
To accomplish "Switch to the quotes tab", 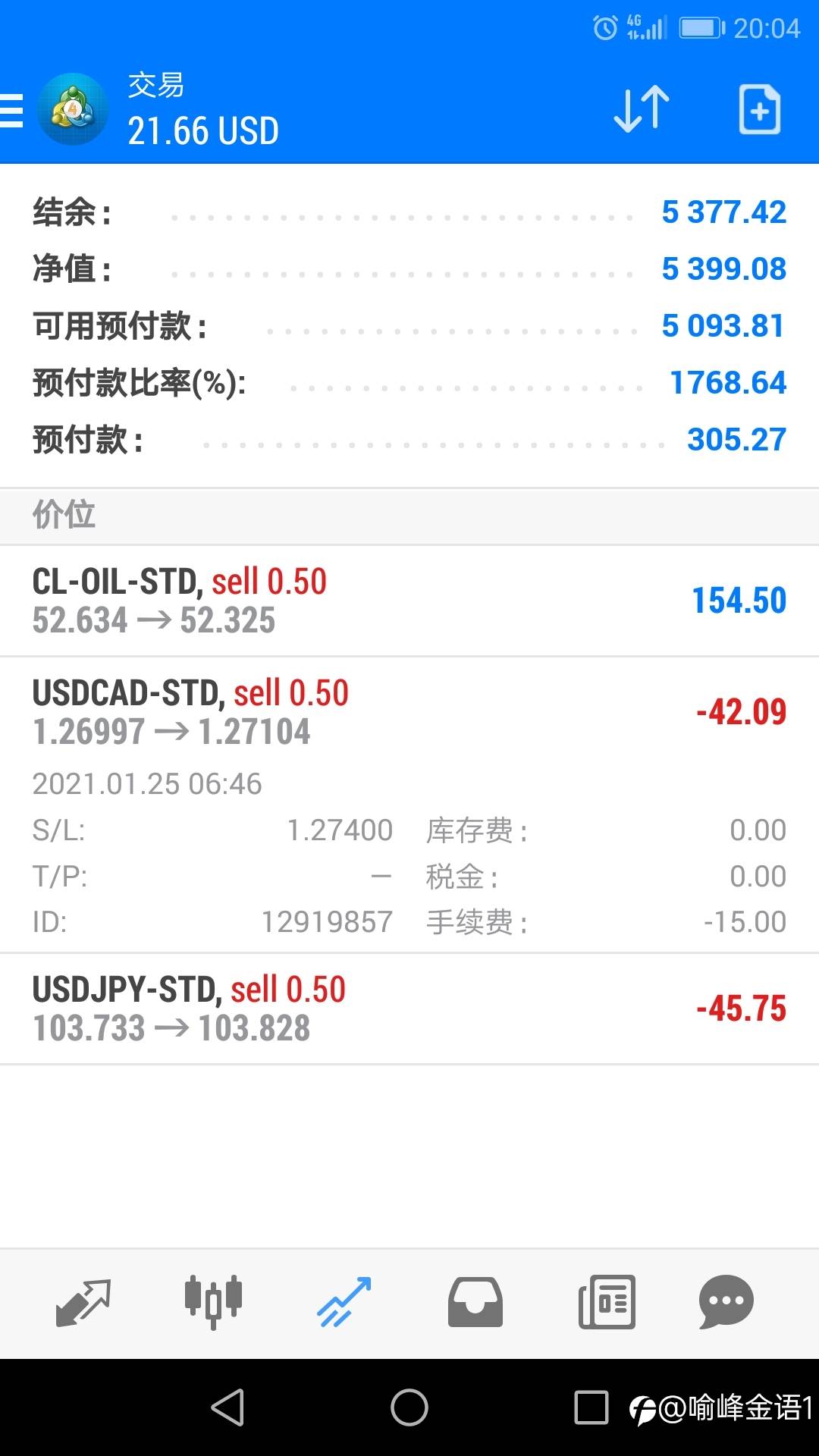I will point(83,1303).
